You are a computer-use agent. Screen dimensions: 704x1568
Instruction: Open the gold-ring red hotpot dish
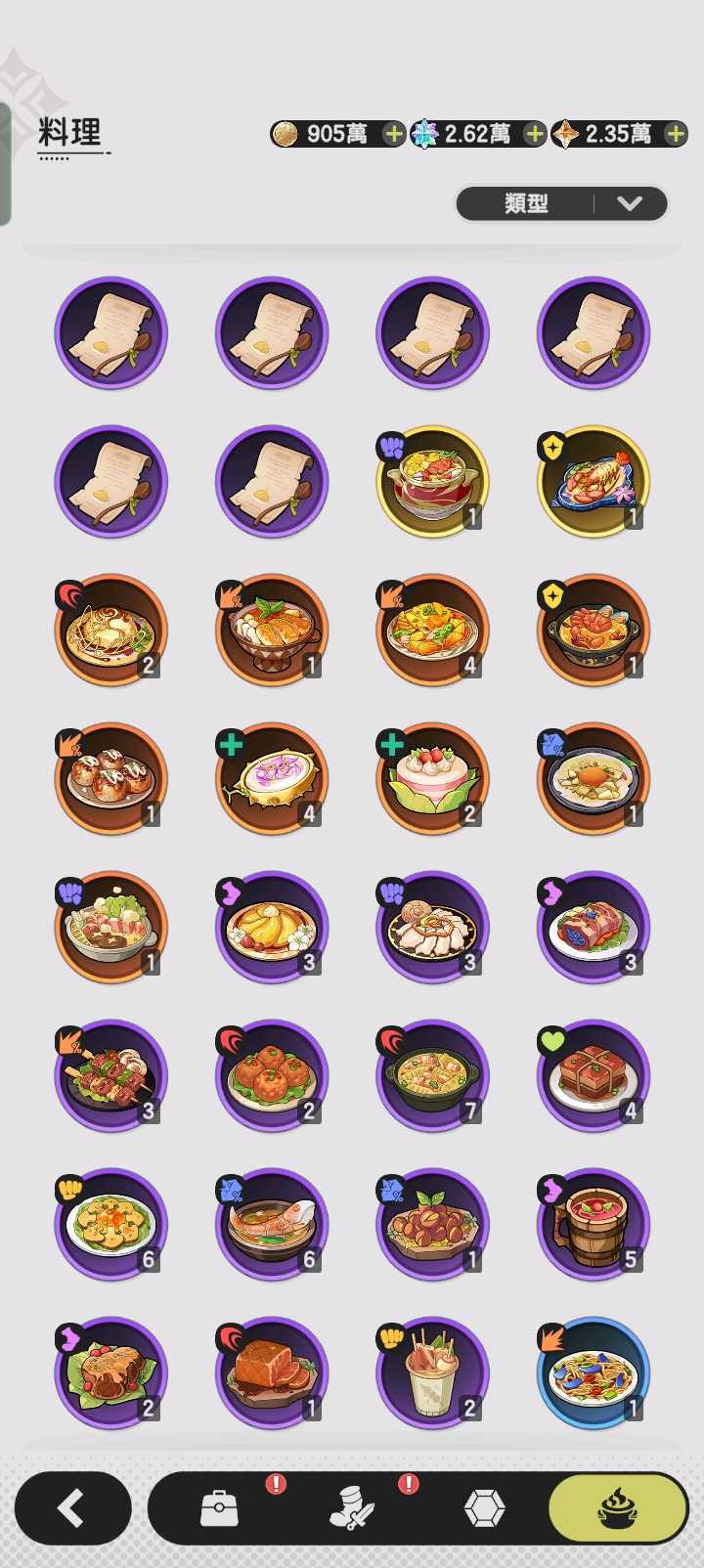[432, 482]
